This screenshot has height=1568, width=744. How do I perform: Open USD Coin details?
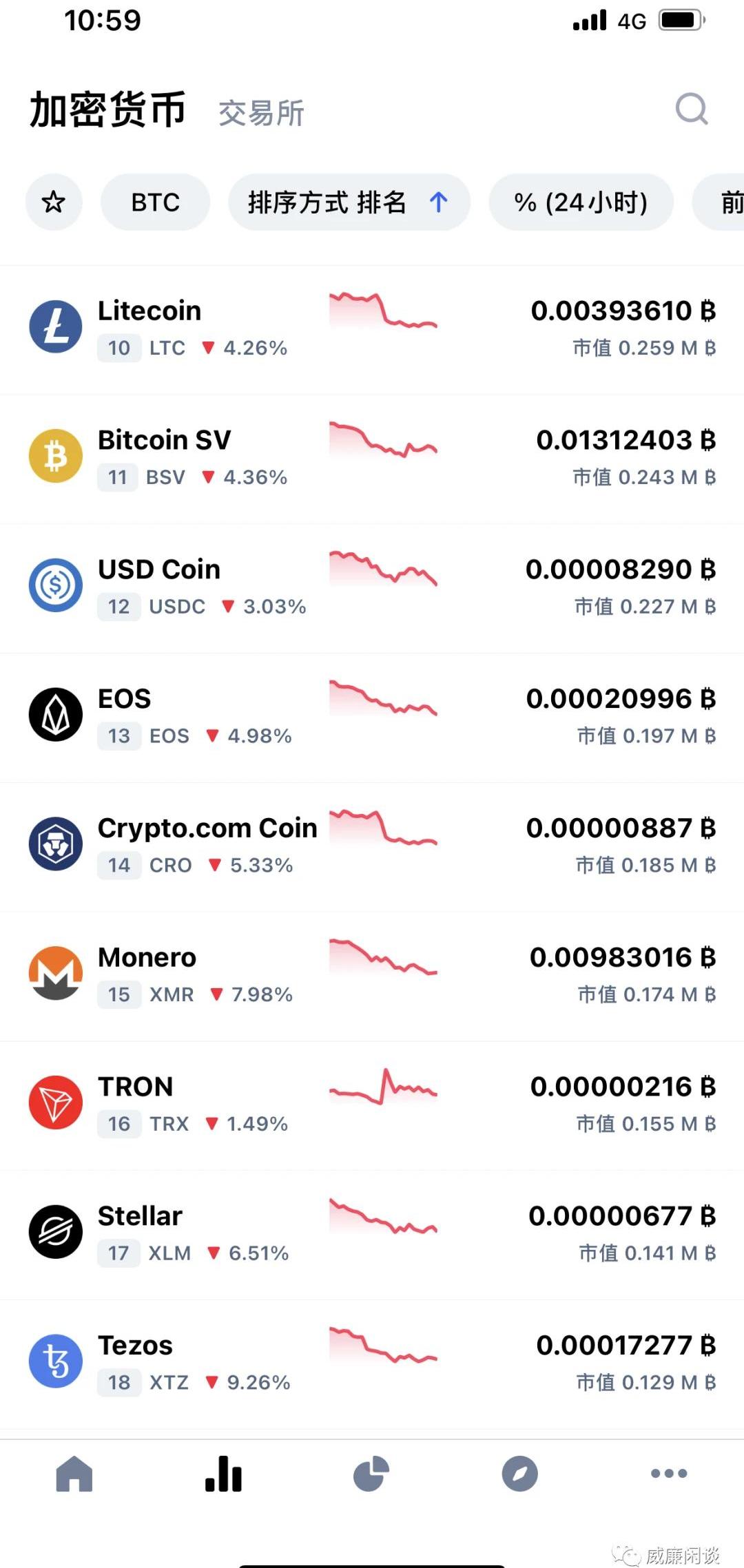[x=372, y=587]
